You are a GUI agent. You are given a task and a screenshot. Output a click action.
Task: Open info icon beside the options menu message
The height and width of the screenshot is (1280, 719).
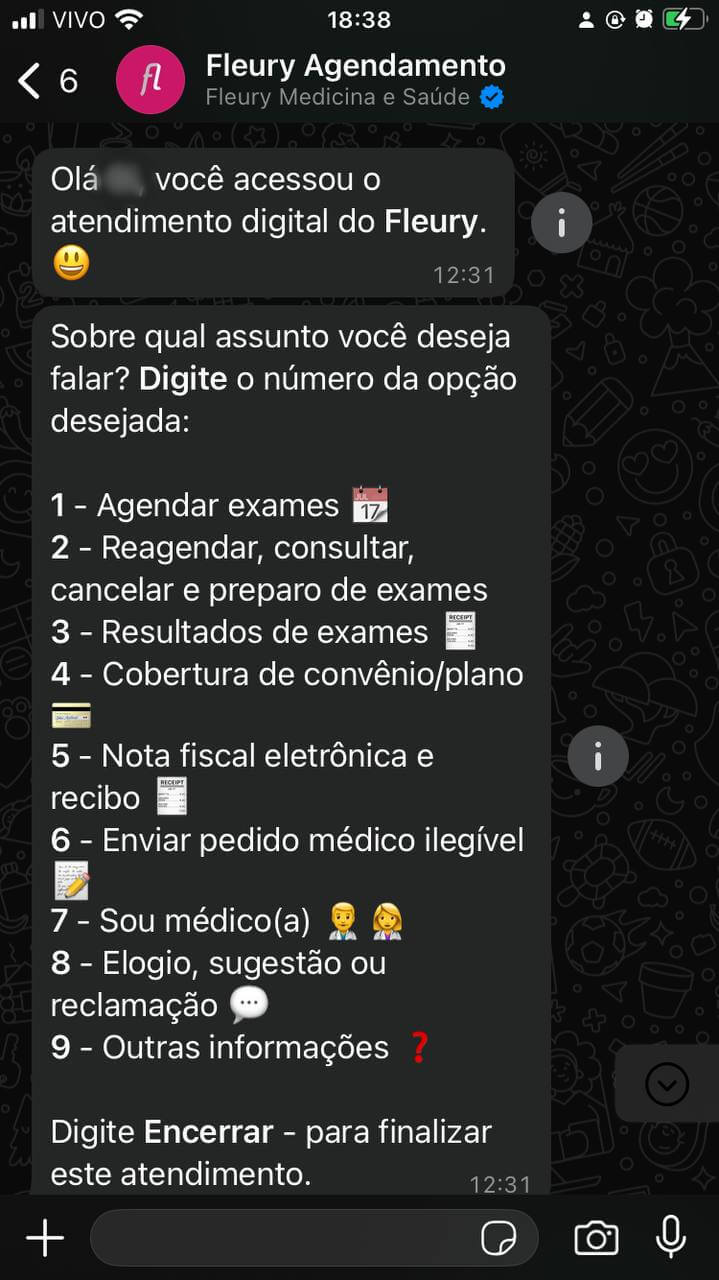598,757
